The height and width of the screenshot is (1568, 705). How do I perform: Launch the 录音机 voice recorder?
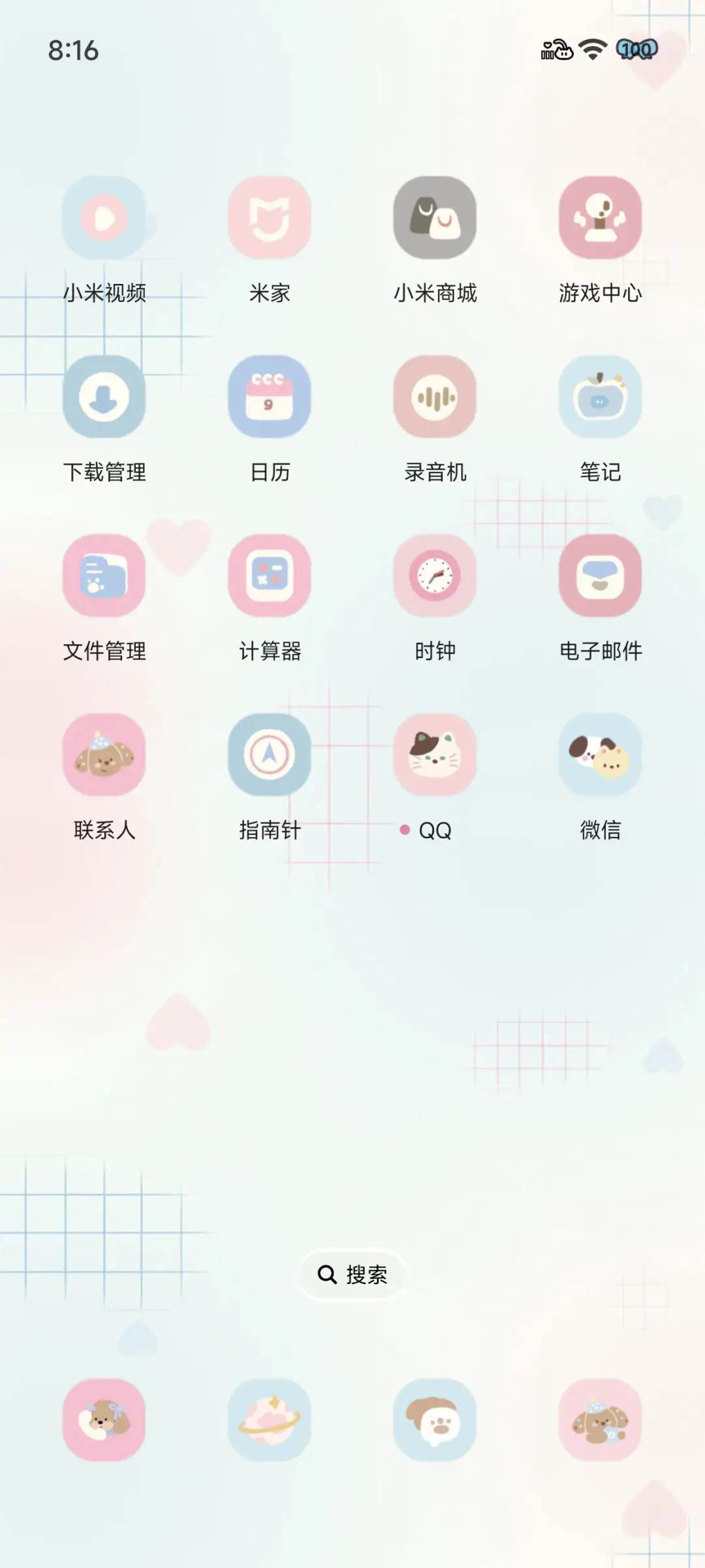pos(435,398)
